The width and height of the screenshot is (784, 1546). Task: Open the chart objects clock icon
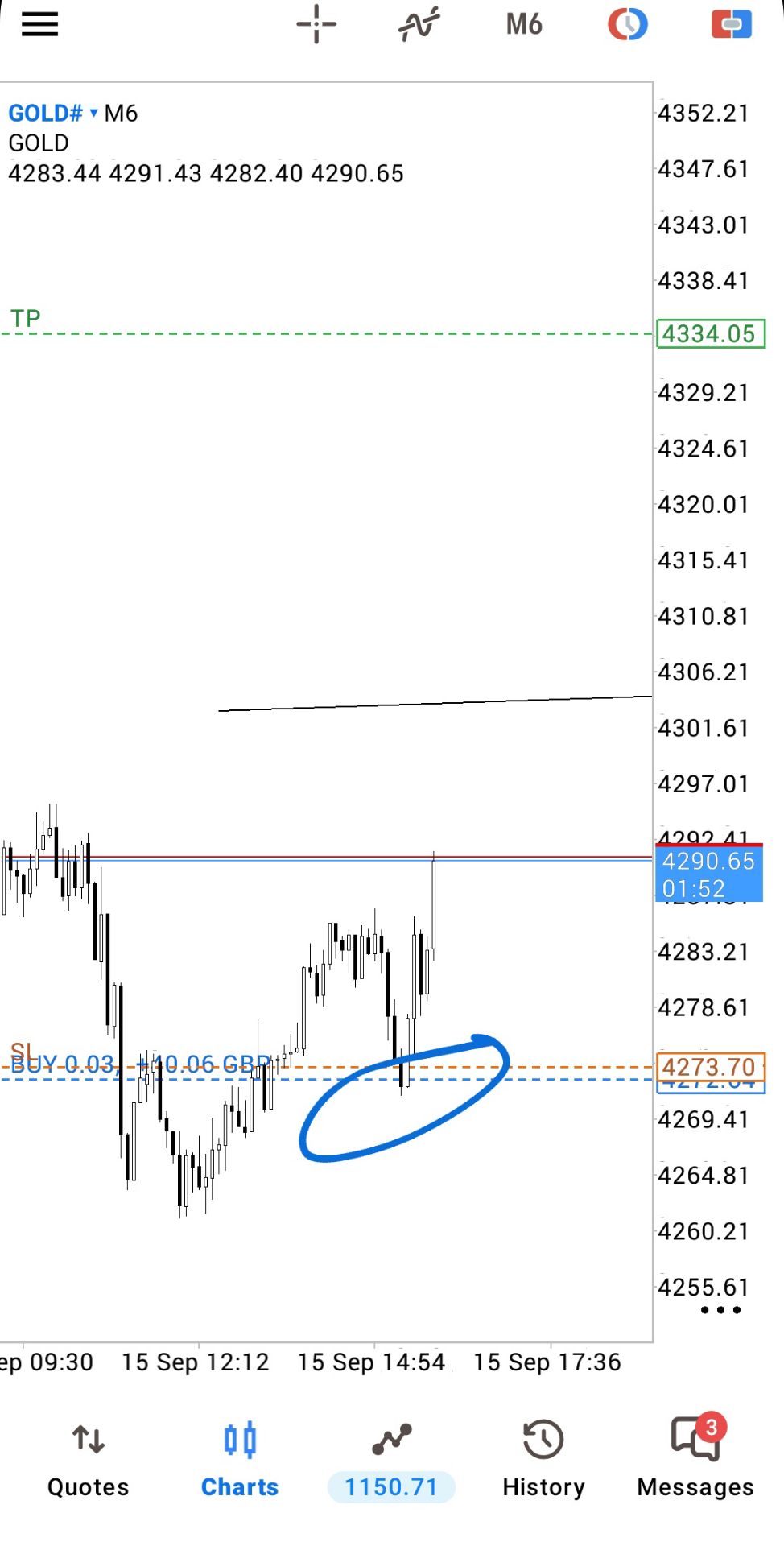tap(628, 24)
